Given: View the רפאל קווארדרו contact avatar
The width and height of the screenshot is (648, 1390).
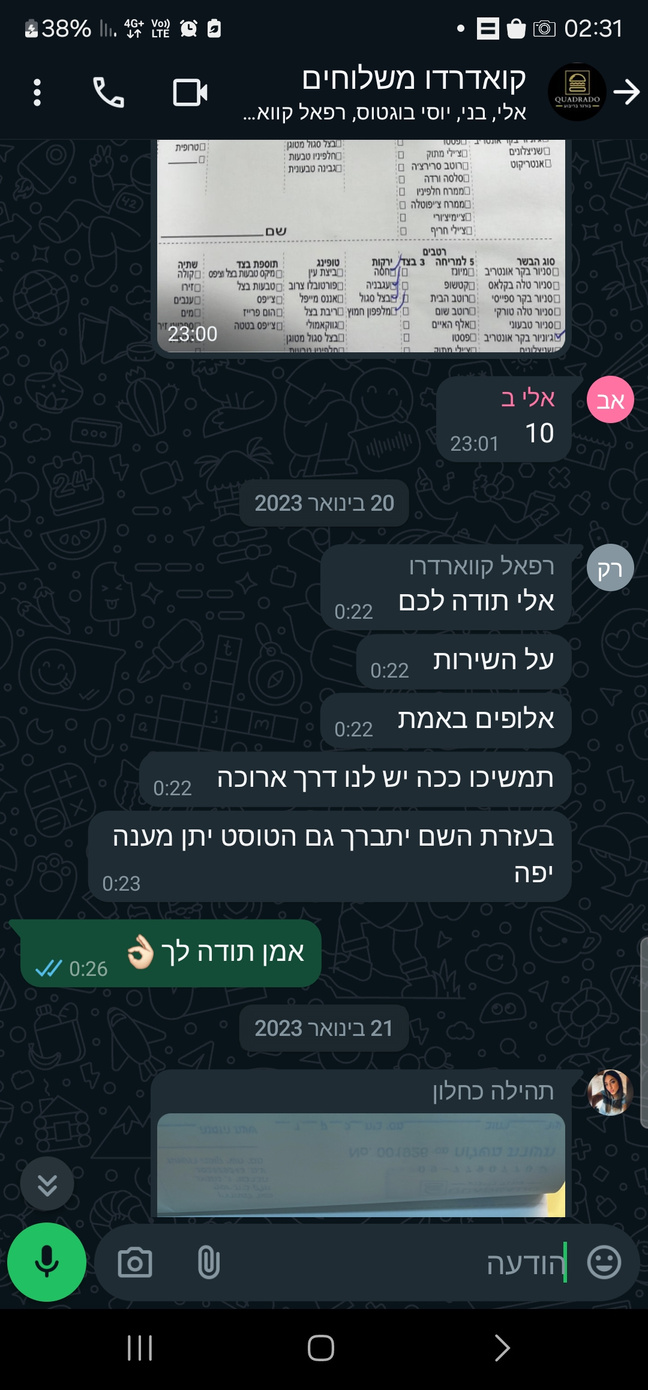Looking at the screenshot, I should 610,569.
